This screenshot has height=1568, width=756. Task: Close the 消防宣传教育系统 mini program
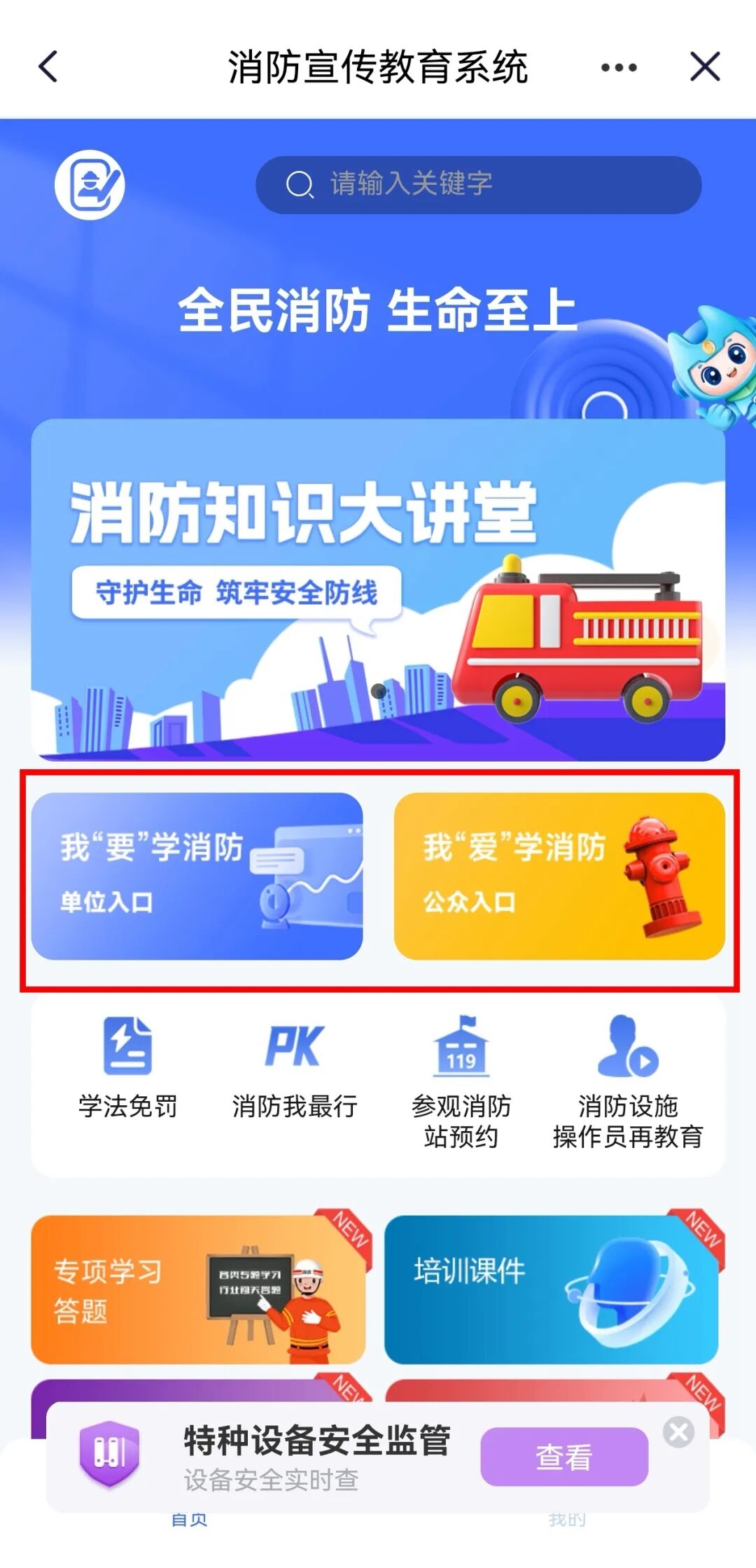tap(705, 67)
